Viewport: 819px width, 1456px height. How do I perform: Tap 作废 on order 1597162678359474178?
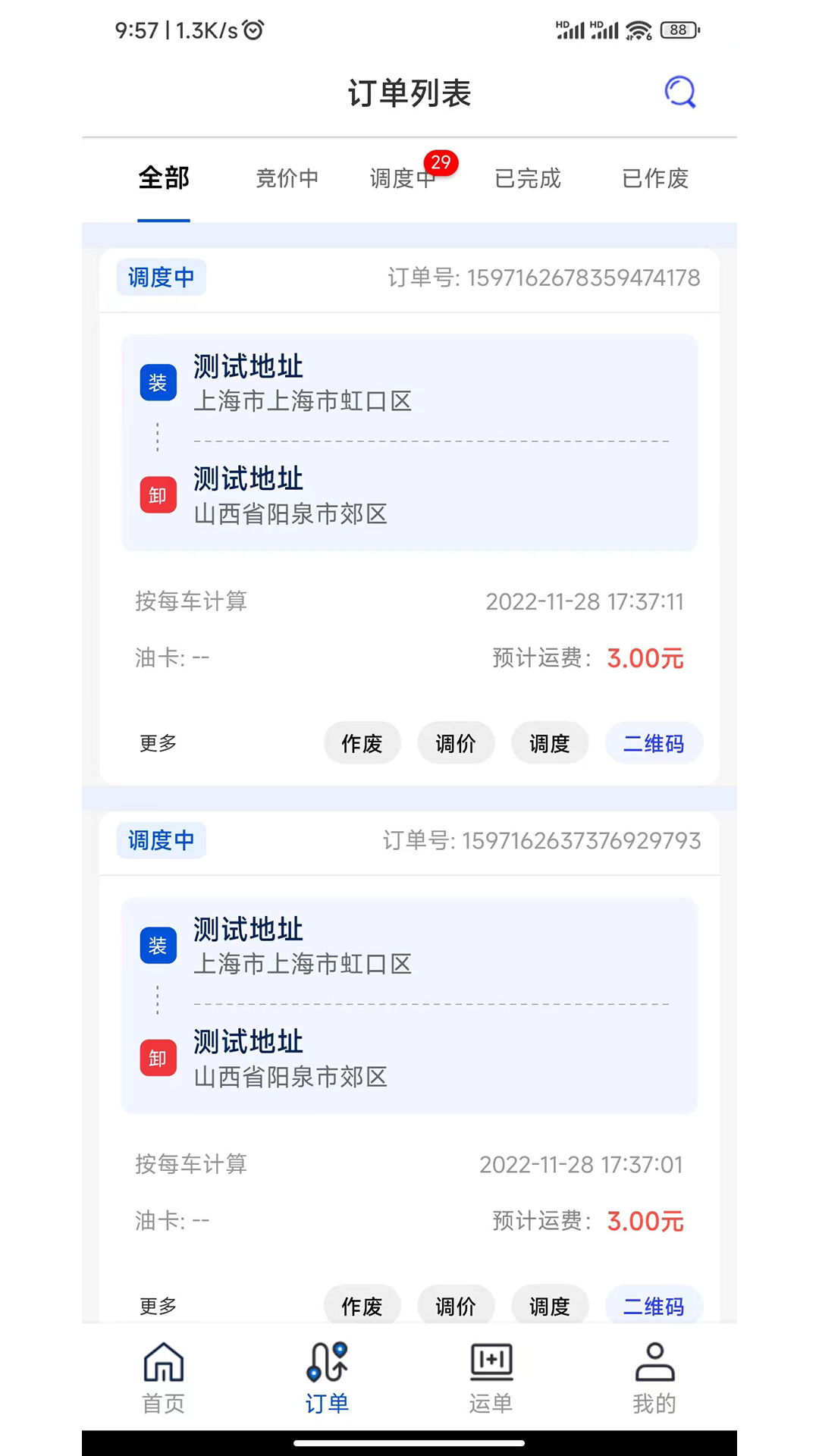click(362, 743)
